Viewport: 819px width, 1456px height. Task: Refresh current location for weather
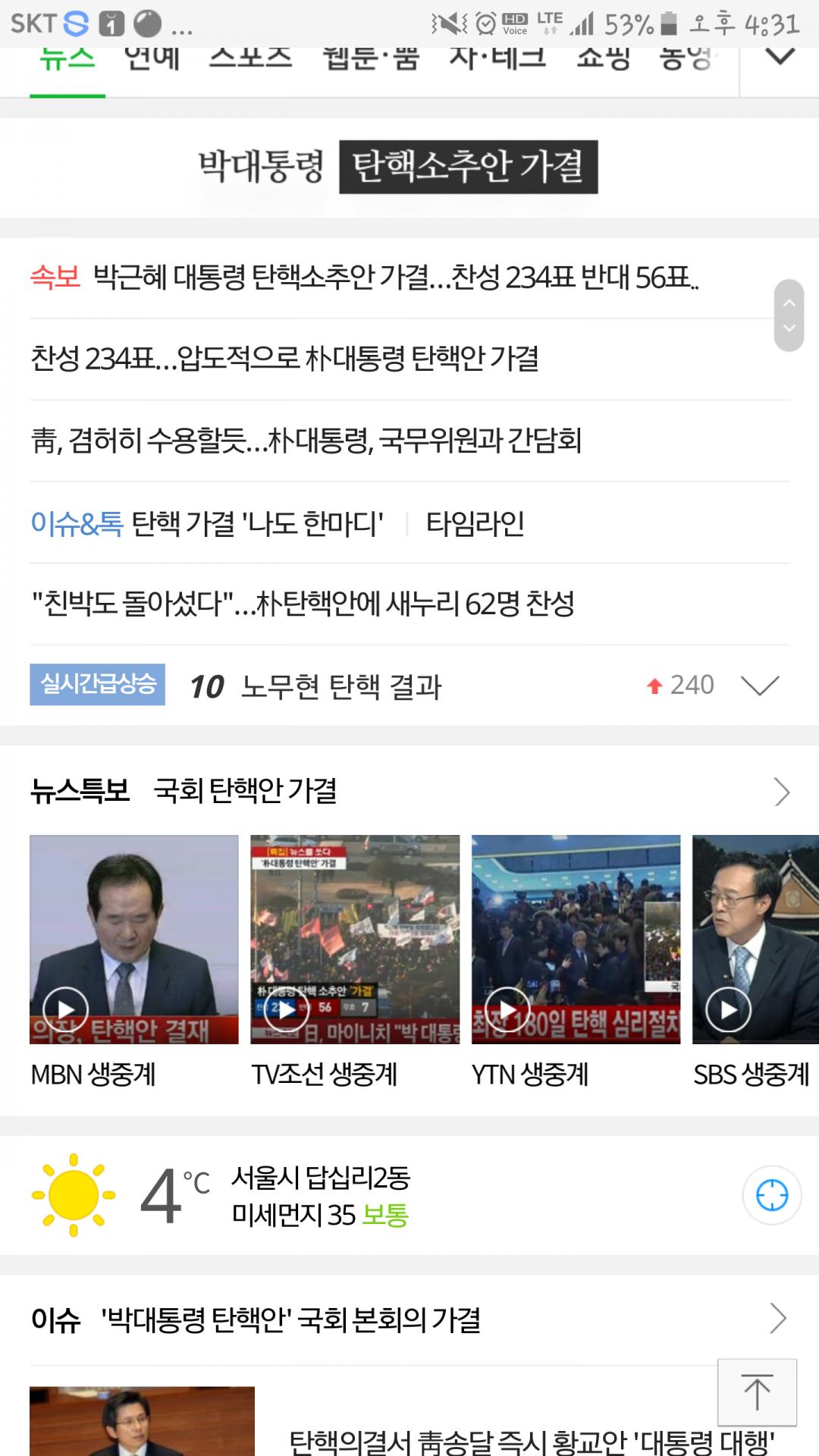(x=772, y=1196)
